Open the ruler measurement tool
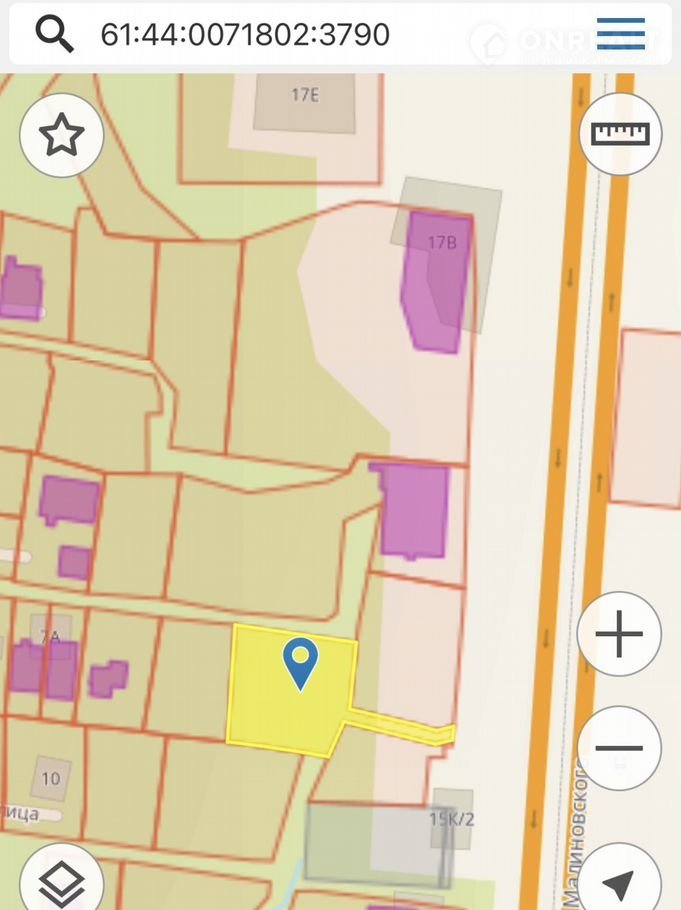 [620, 134]
